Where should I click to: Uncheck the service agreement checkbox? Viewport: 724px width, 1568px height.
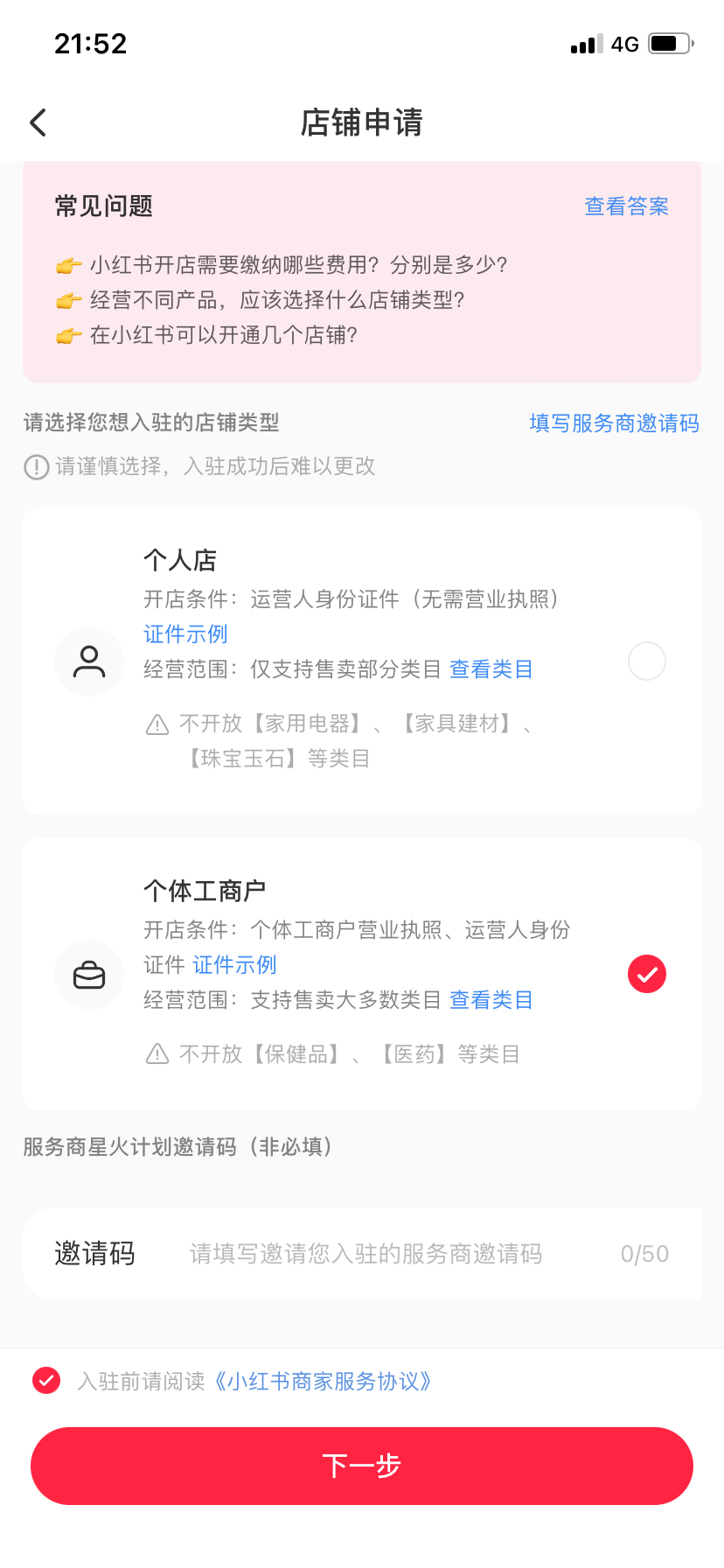(45, 1380)
